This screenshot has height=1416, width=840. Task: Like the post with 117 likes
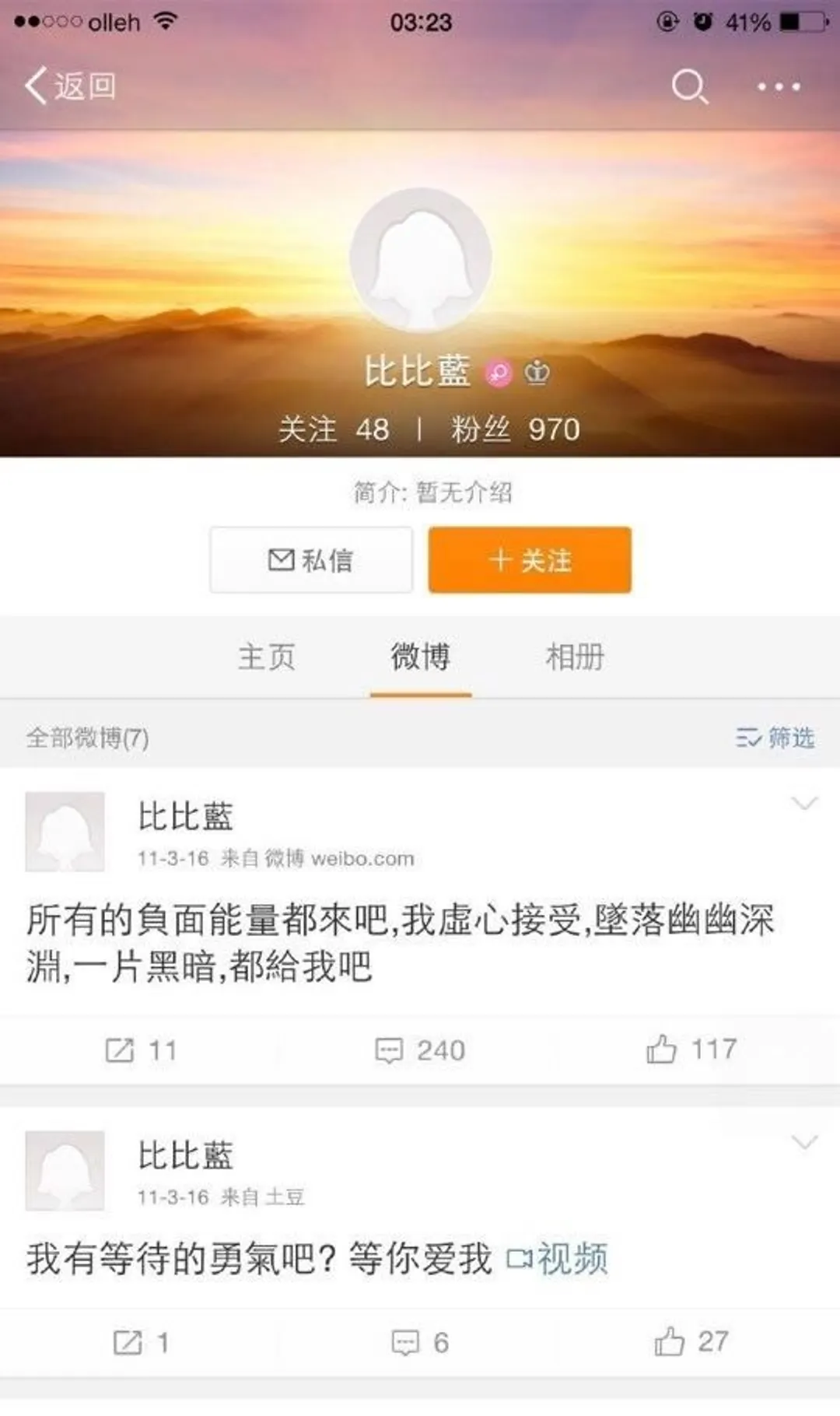tap(691, 1050)
